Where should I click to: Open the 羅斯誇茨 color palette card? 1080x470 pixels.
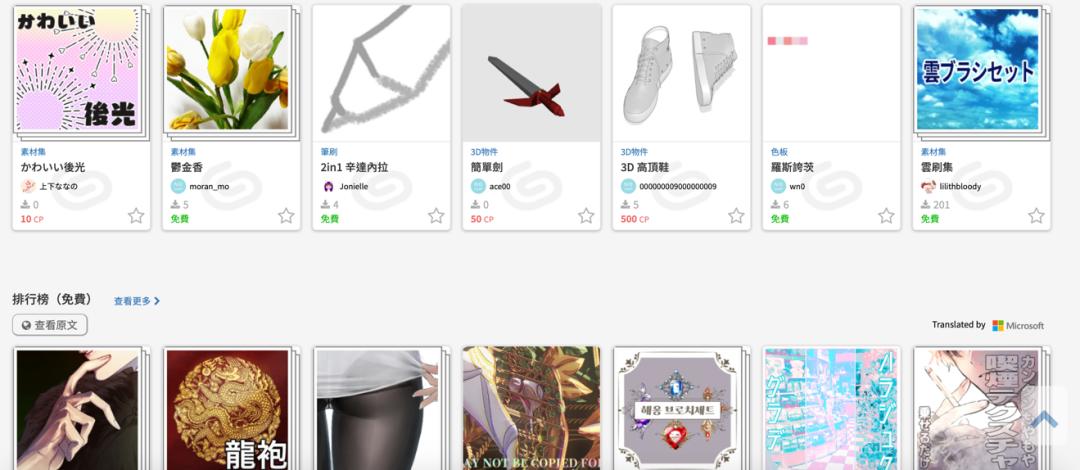pyautogui.click(x=830, y=72)
